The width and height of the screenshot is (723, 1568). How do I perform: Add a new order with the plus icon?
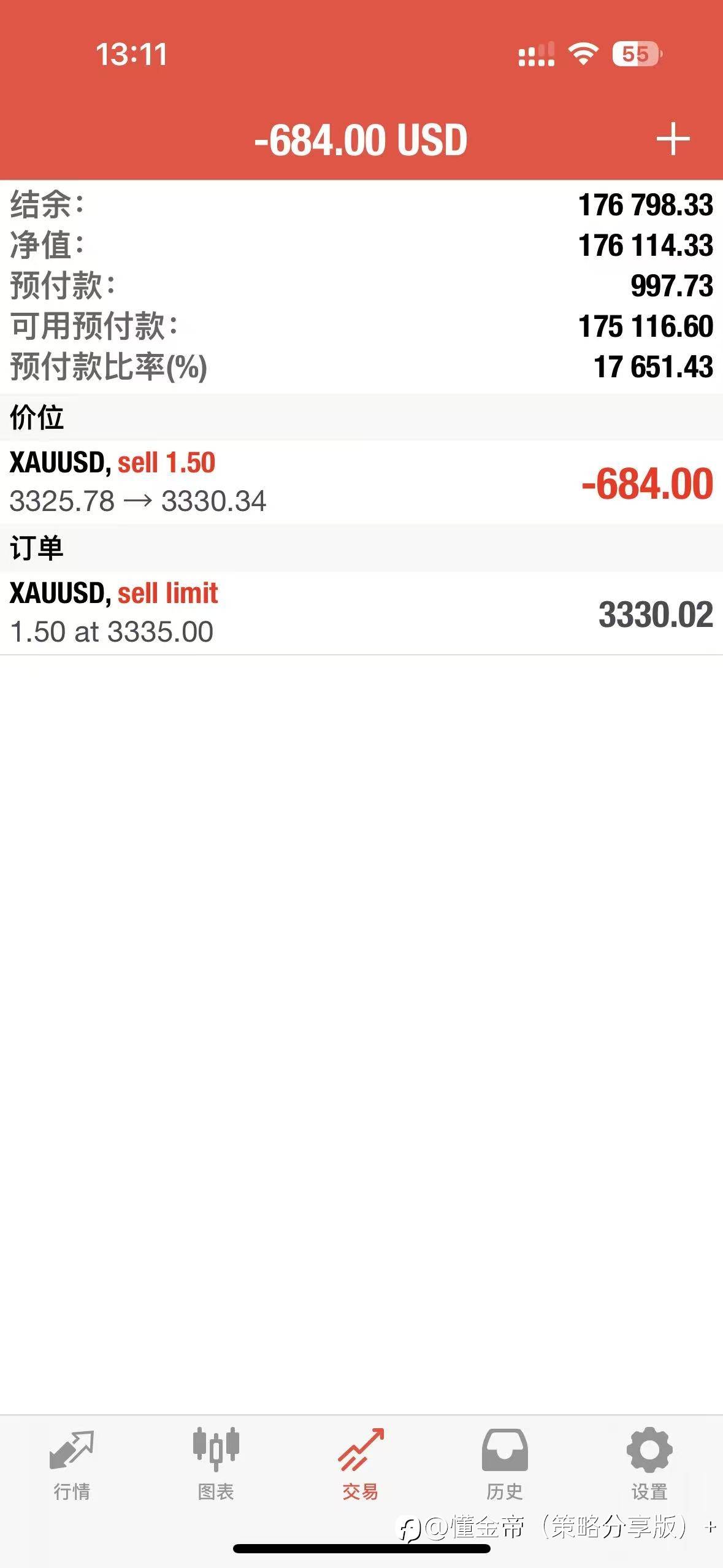(x=673, y=139)
